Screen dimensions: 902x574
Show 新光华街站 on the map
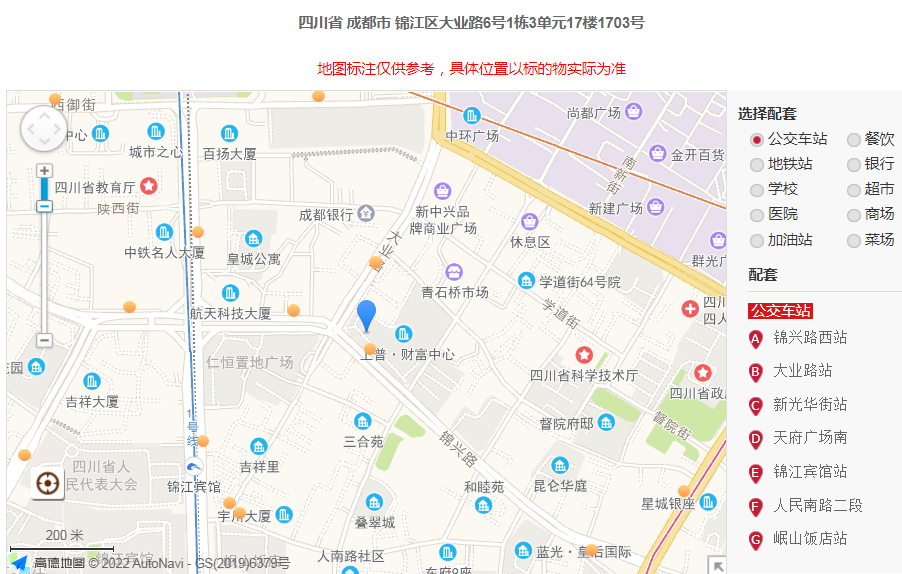click(809, 405)
